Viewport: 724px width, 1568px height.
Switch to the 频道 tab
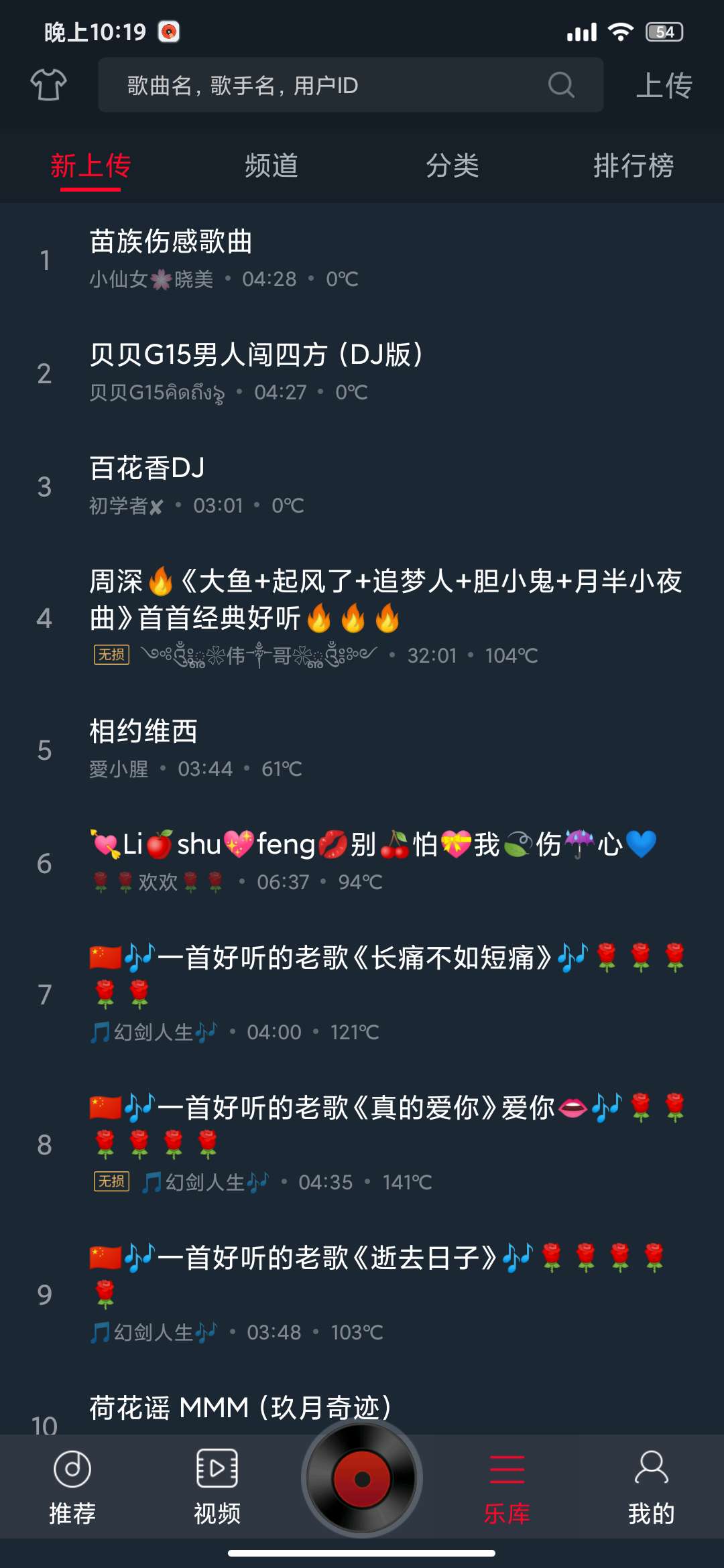(x=271, y=166)
